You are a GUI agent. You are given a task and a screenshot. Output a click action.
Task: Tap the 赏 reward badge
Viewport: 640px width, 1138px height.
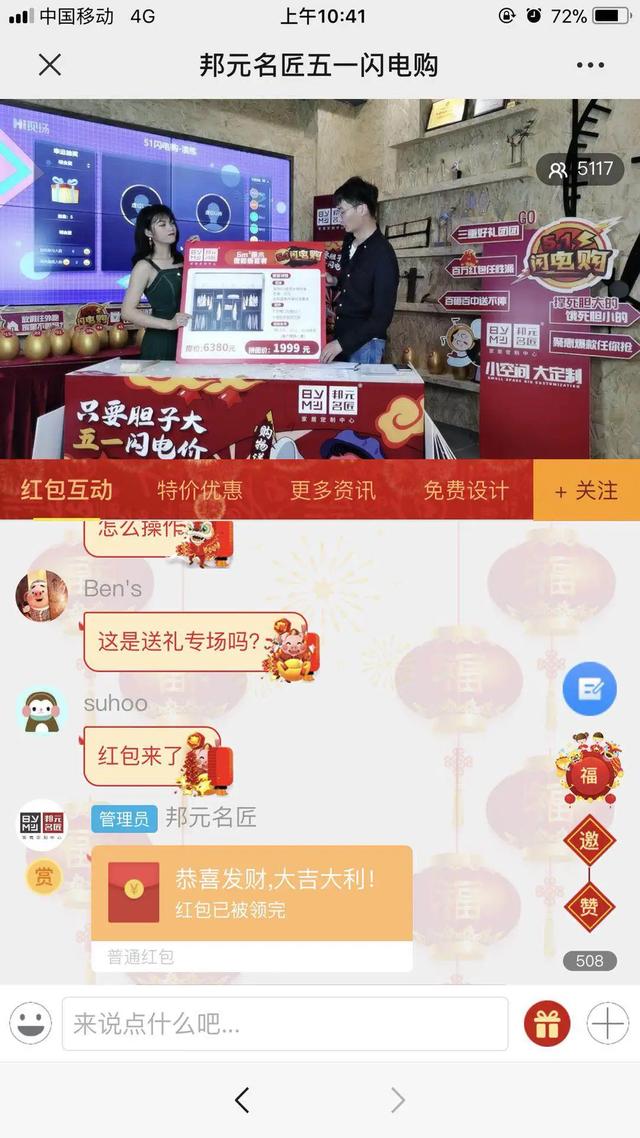point(43,876)
